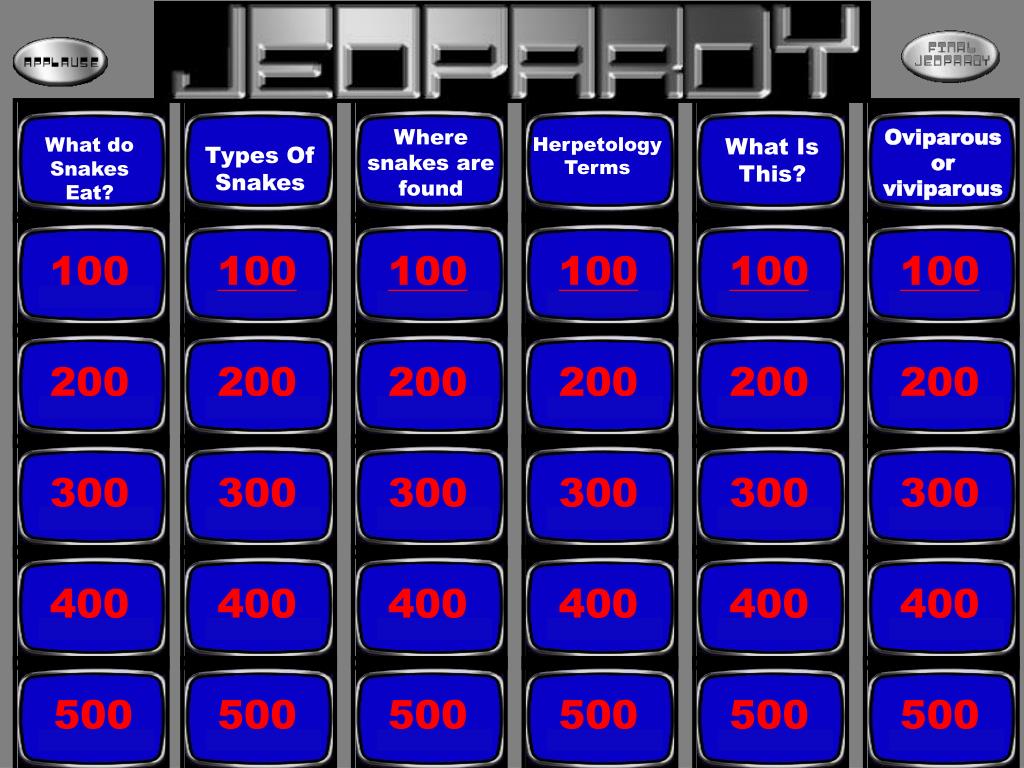Choose 100 under Types Of Snakes
Image resolution: width=1024 pixels, height=768 pixels.
[x=258, y=272]
